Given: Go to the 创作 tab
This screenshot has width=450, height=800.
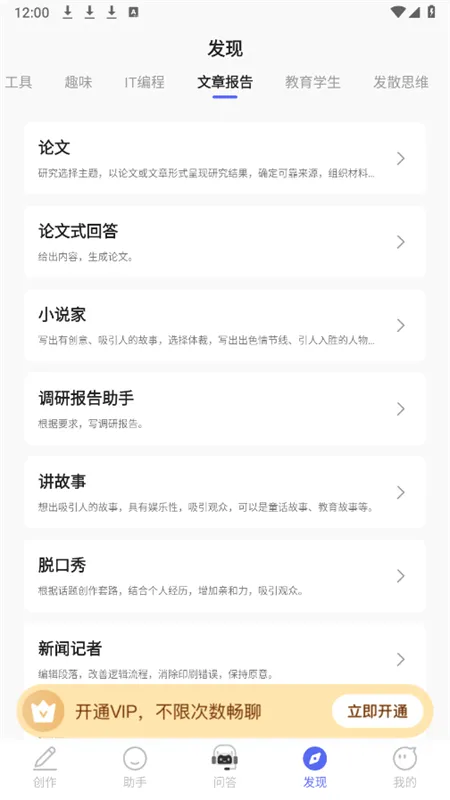Looking at the screenshot, I should click(45, 767).
